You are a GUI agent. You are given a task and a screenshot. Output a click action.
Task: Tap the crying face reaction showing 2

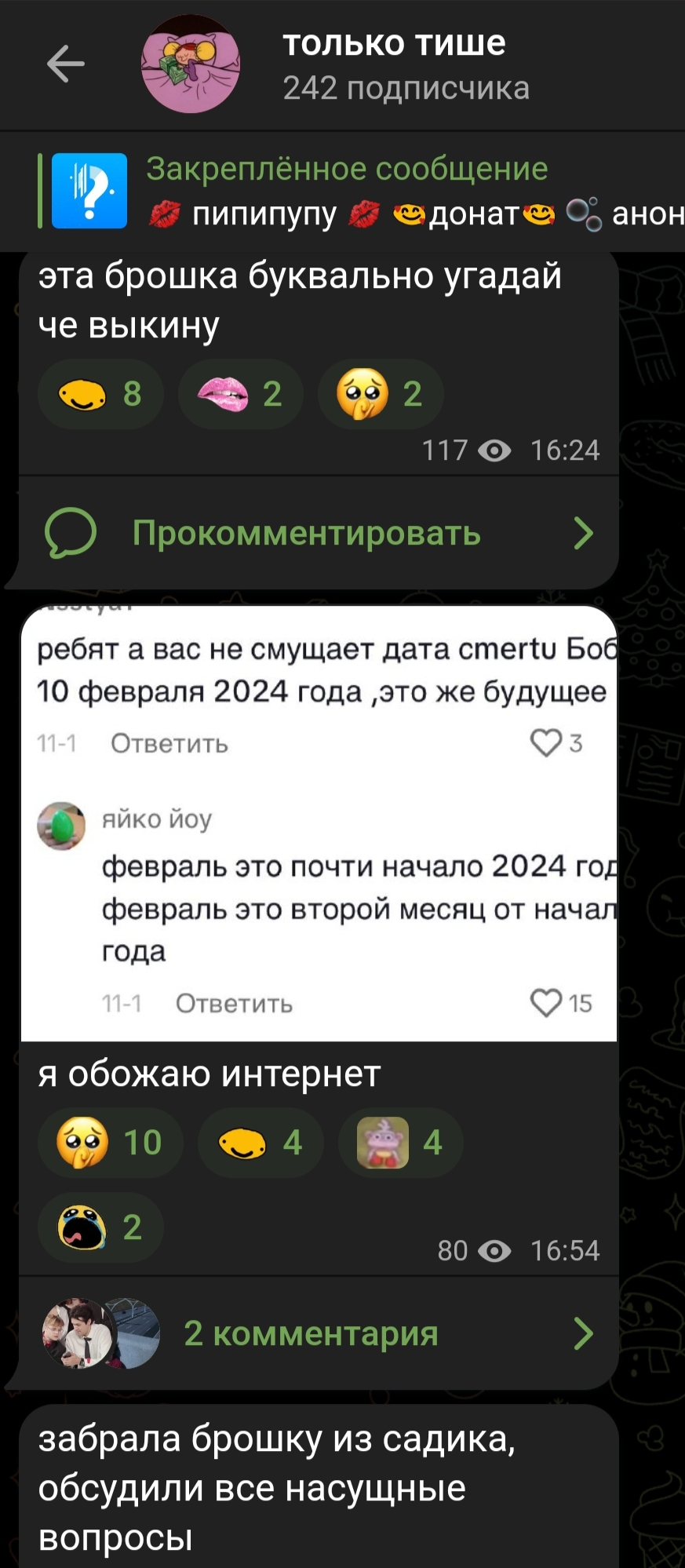click(x=100, y=1227)
